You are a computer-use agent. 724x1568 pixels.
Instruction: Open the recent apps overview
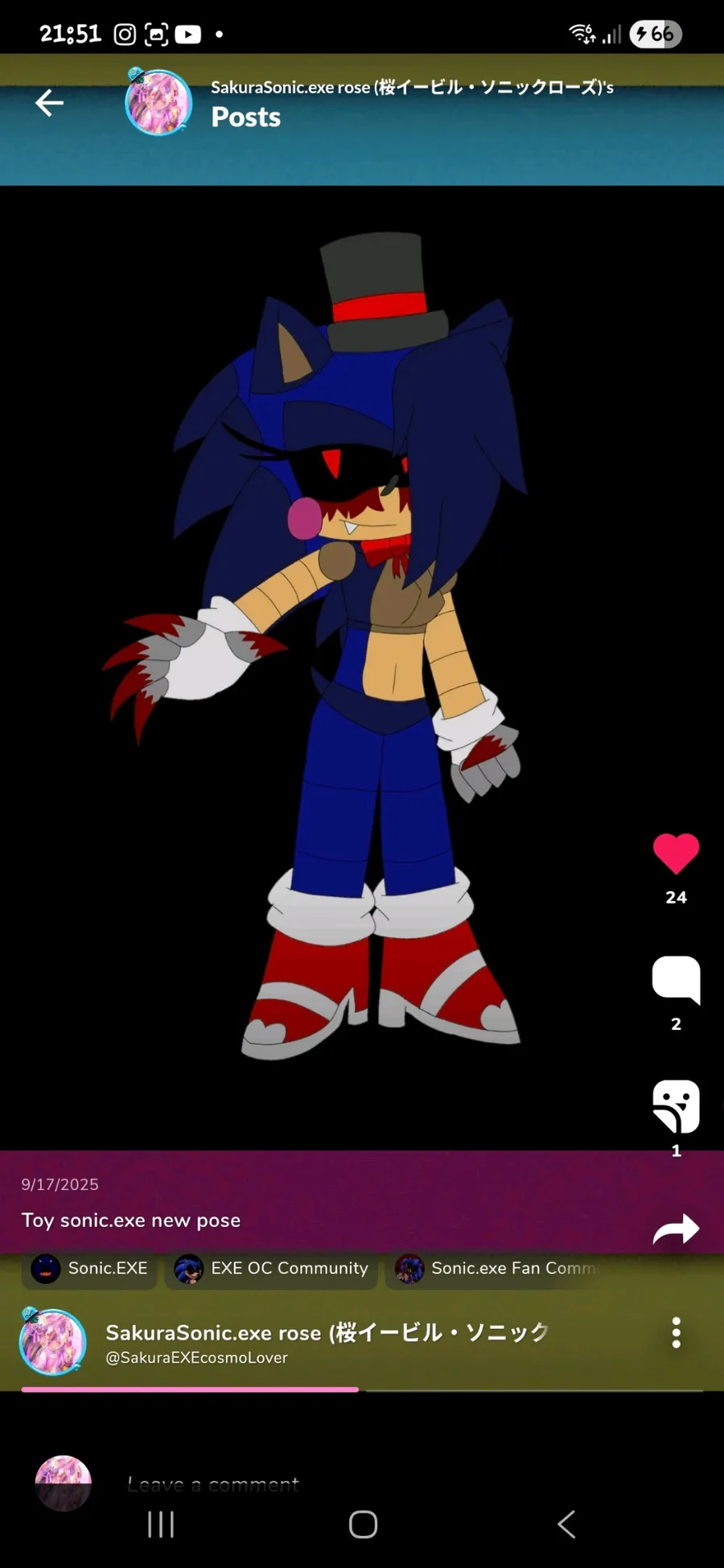coord(161,1524)
